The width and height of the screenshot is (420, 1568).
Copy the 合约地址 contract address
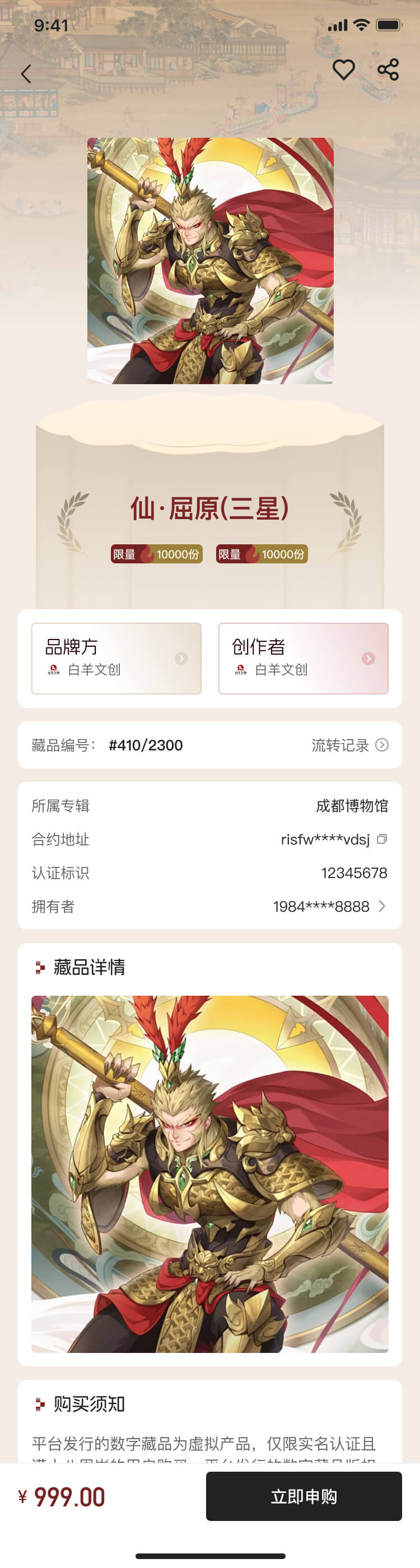click(382, 839)
